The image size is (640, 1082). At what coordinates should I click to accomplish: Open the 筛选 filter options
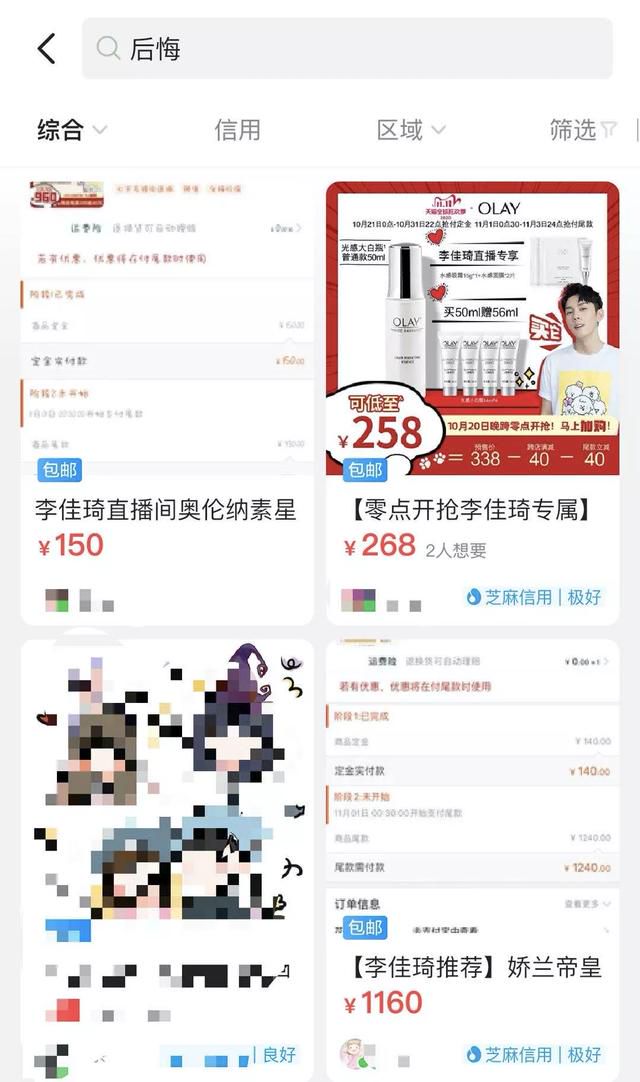[x=582, y=130]
